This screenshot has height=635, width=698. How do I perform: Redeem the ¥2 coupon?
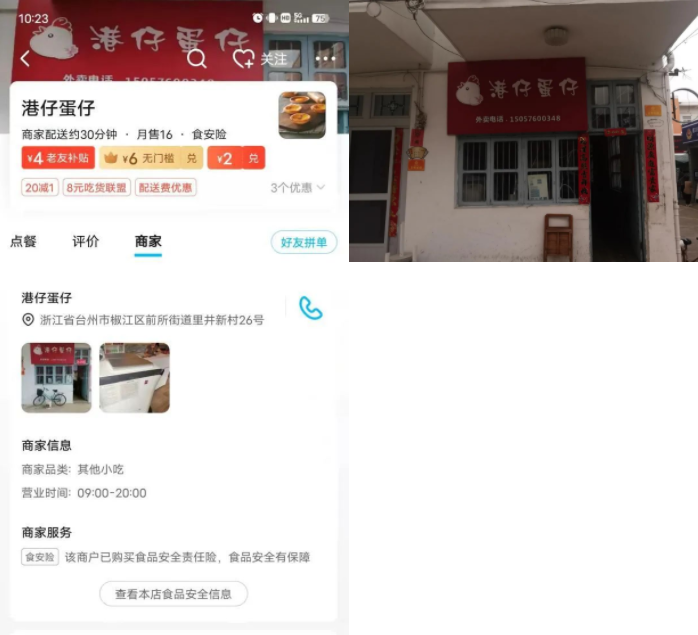coord(236,158)
